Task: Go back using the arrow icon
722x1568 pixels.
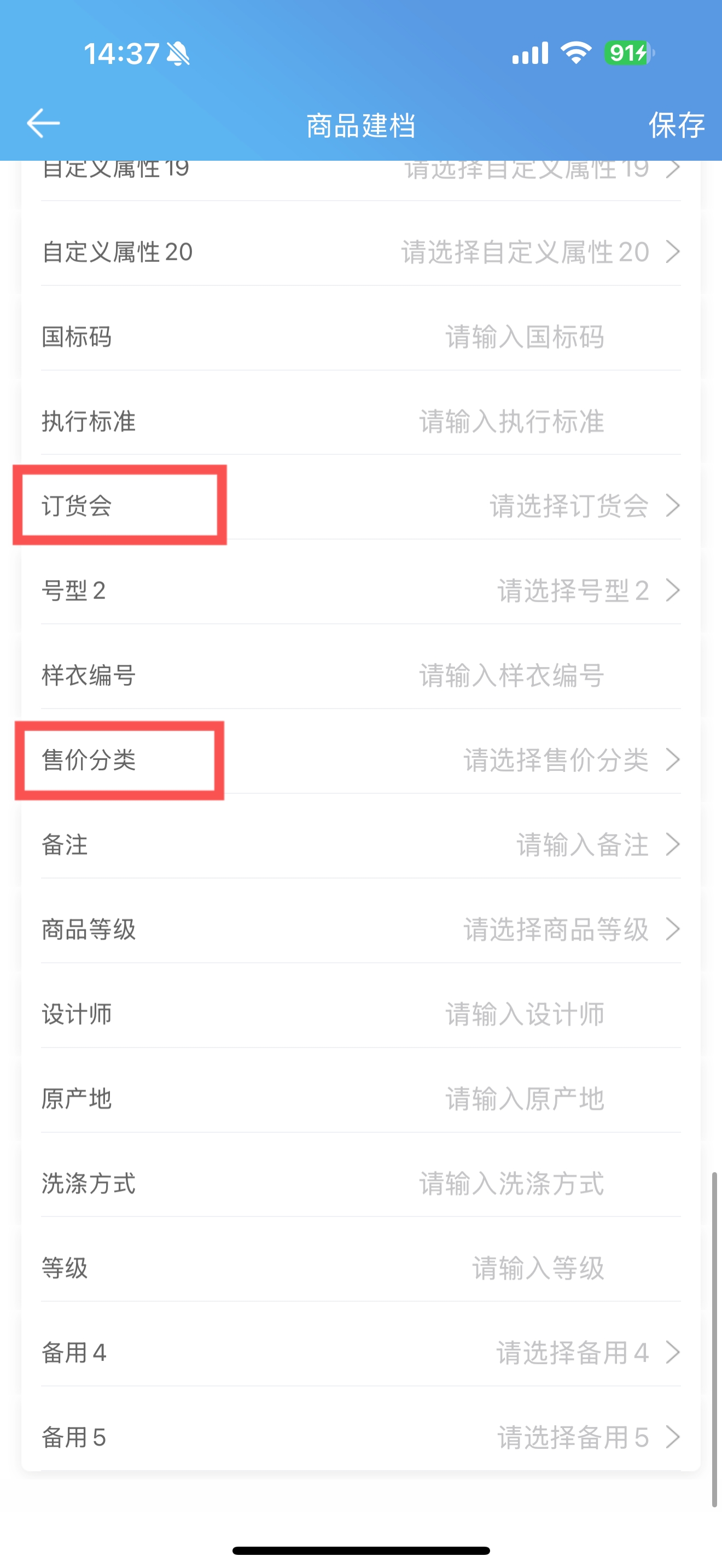Action: pyautogui.click(x=43, y=124)
